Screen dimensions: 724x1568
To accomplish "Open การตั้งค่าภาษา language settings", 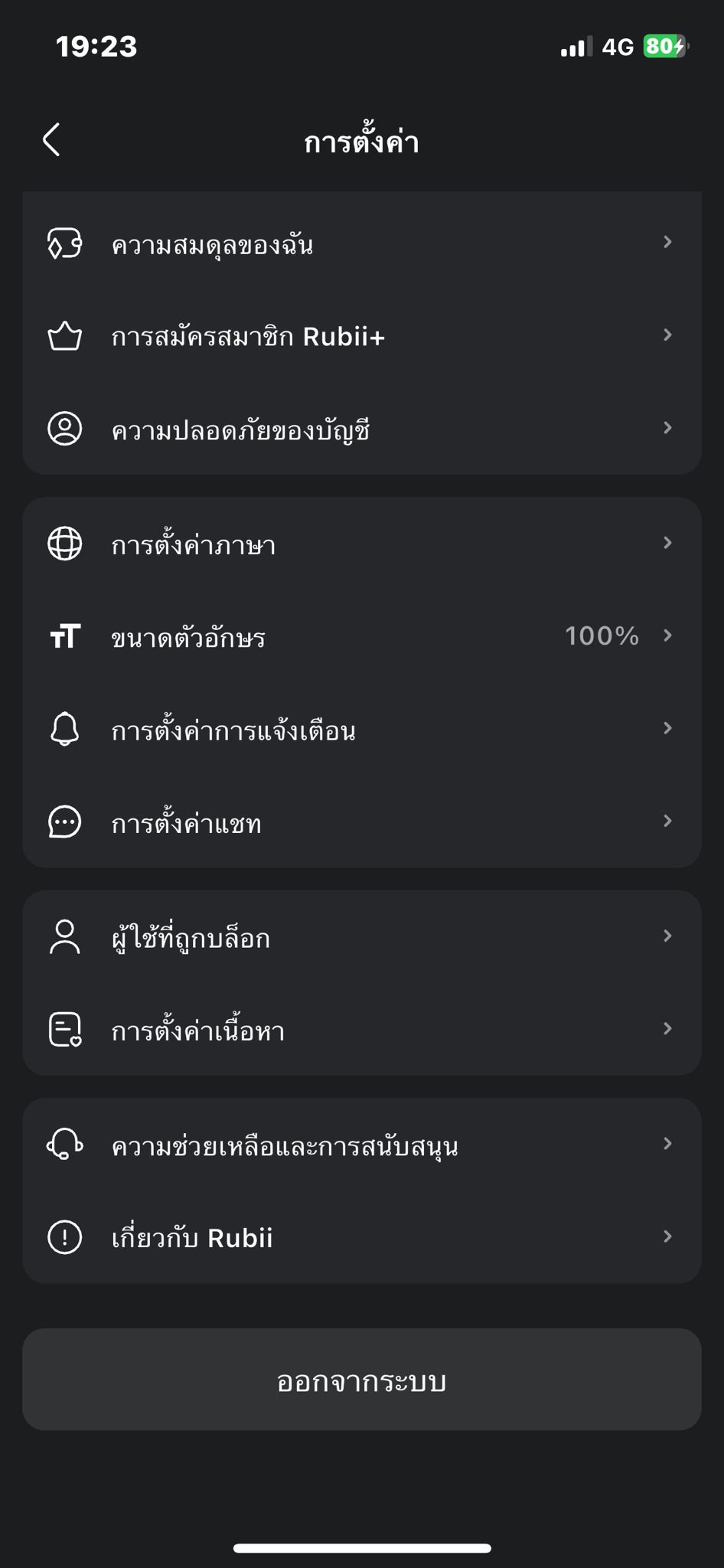I will 362,544.
